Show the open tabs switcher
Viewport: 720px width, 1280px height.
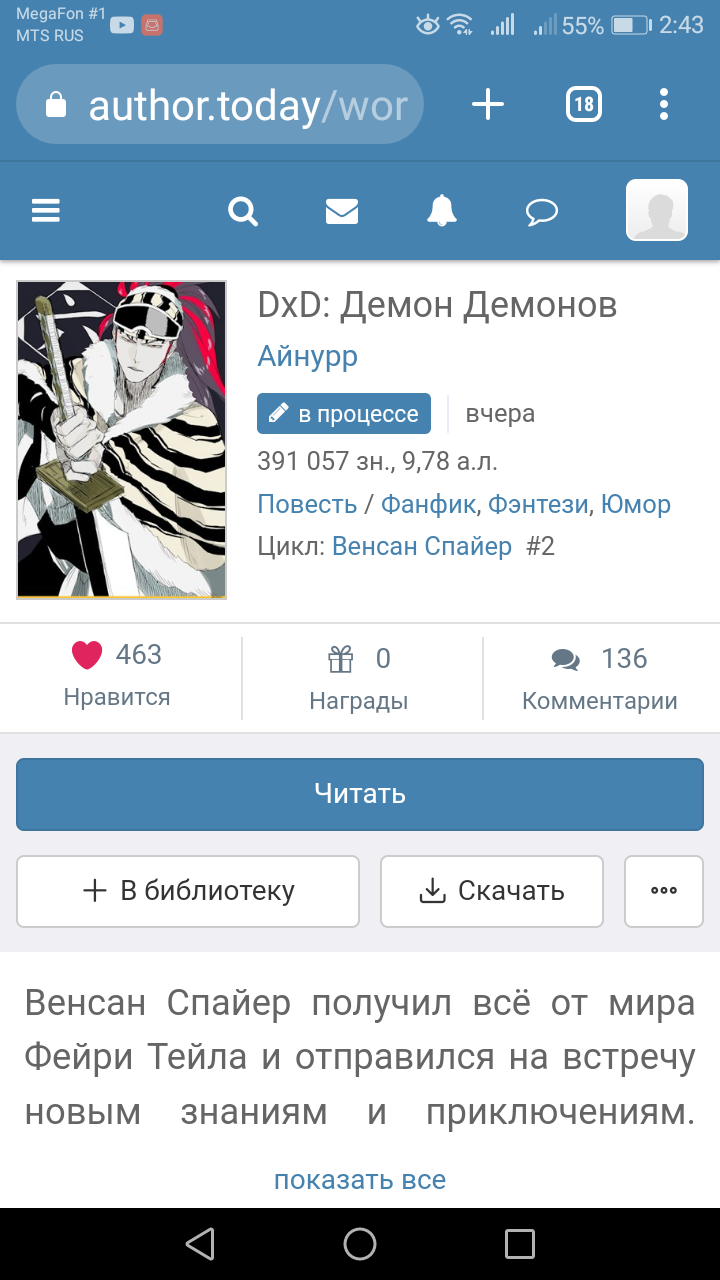click(x=584, y=104)
